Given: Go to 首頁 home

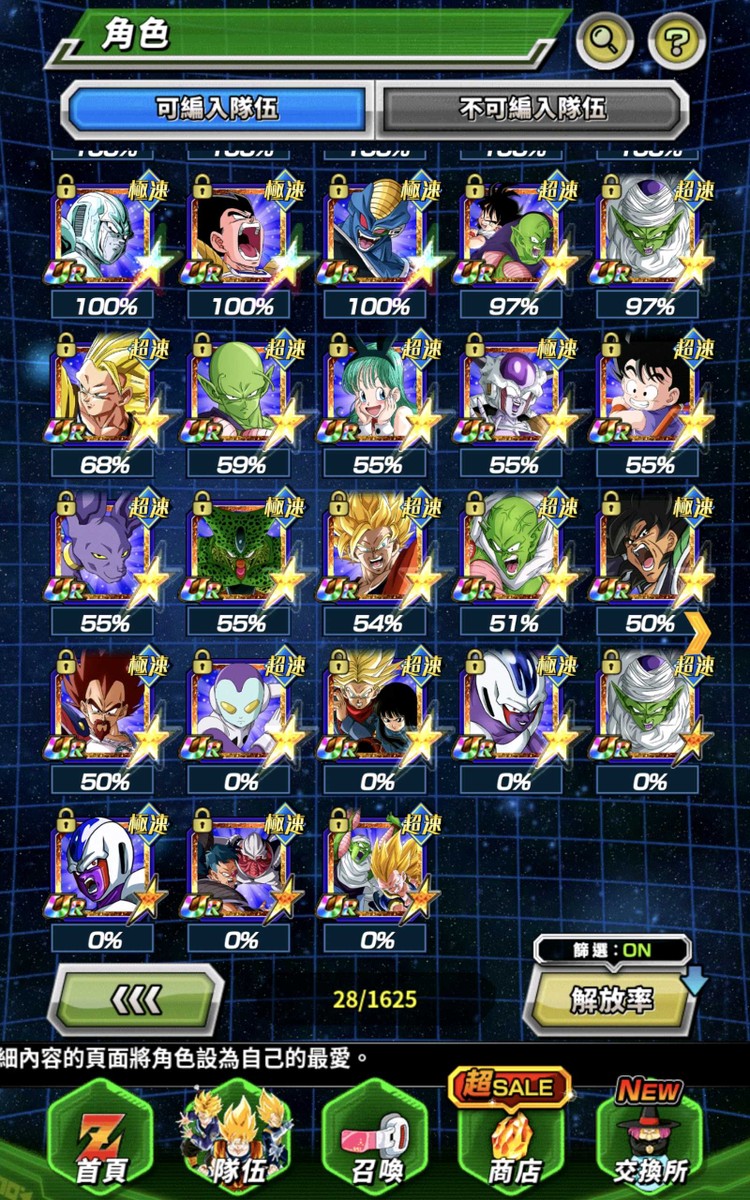Looking at the screenshot, I should tap(102, 1142).
